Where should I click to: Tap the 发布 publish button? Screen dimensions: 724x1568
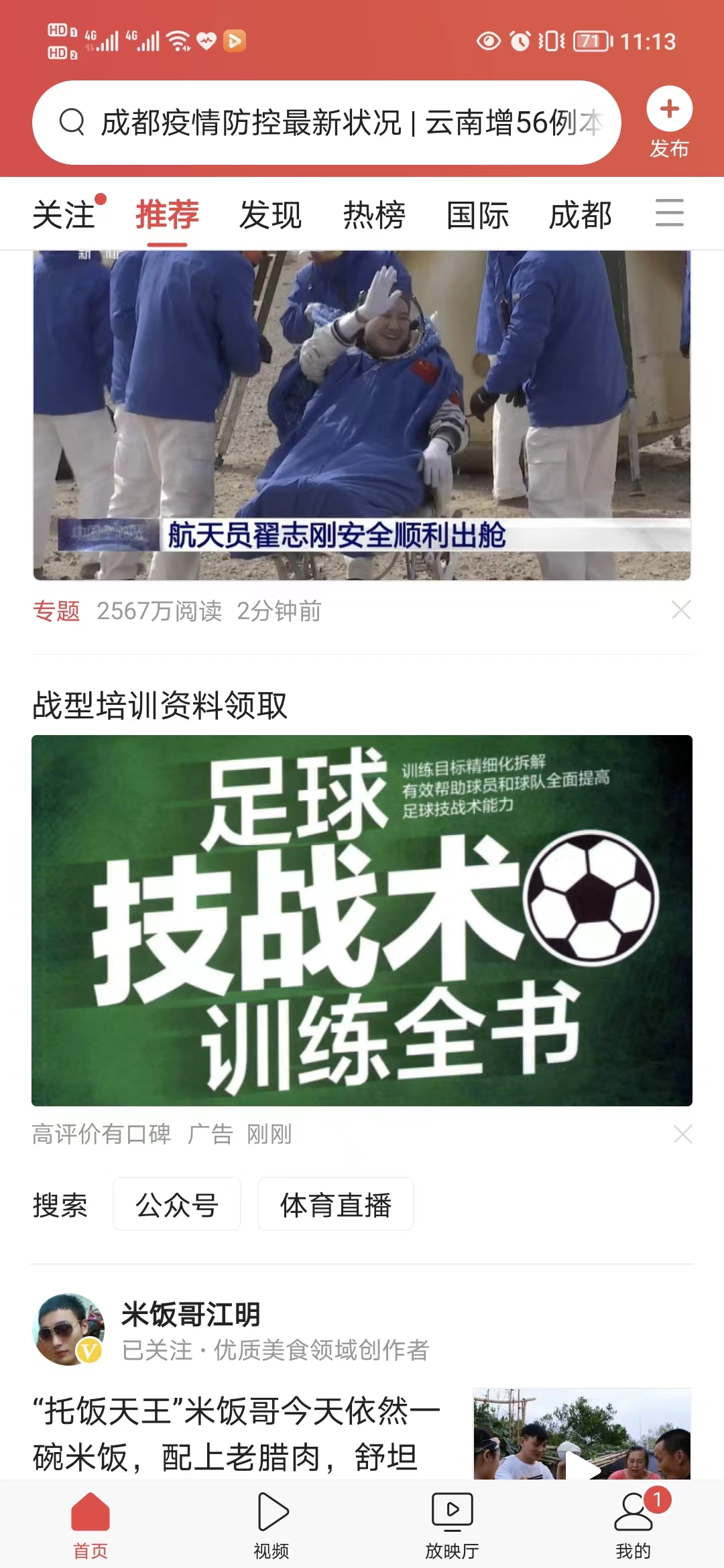[669, 123]
